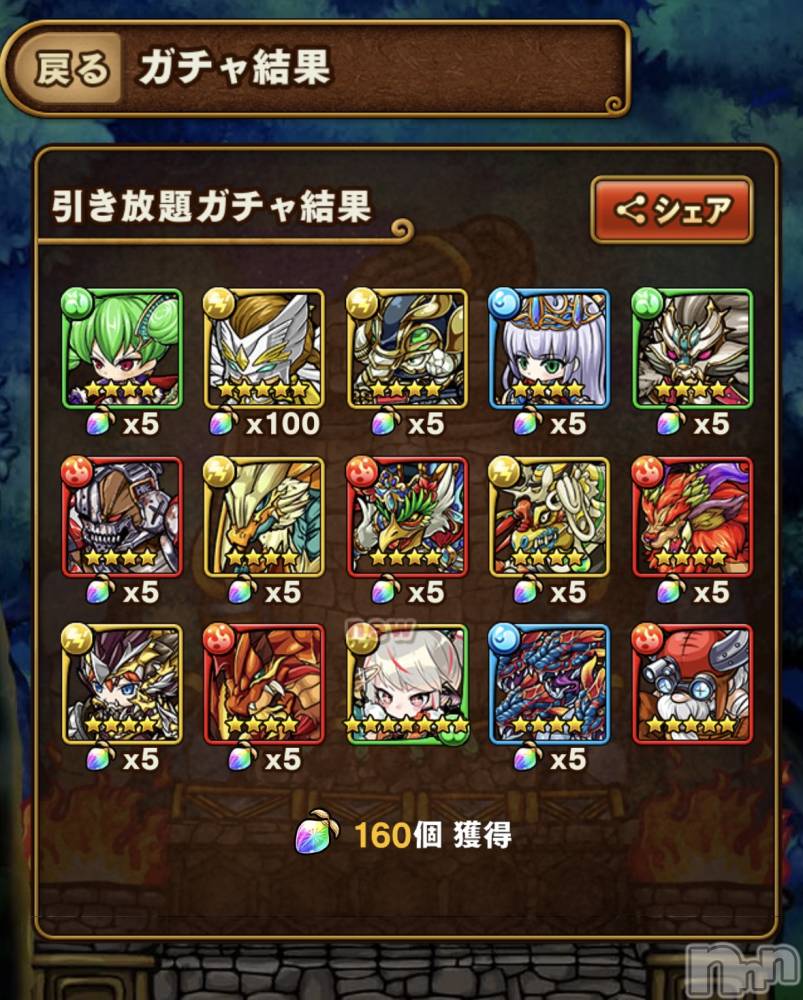Tap the NEW white-haired character tile
803x1000 pixels.
[x=406, y=684]
